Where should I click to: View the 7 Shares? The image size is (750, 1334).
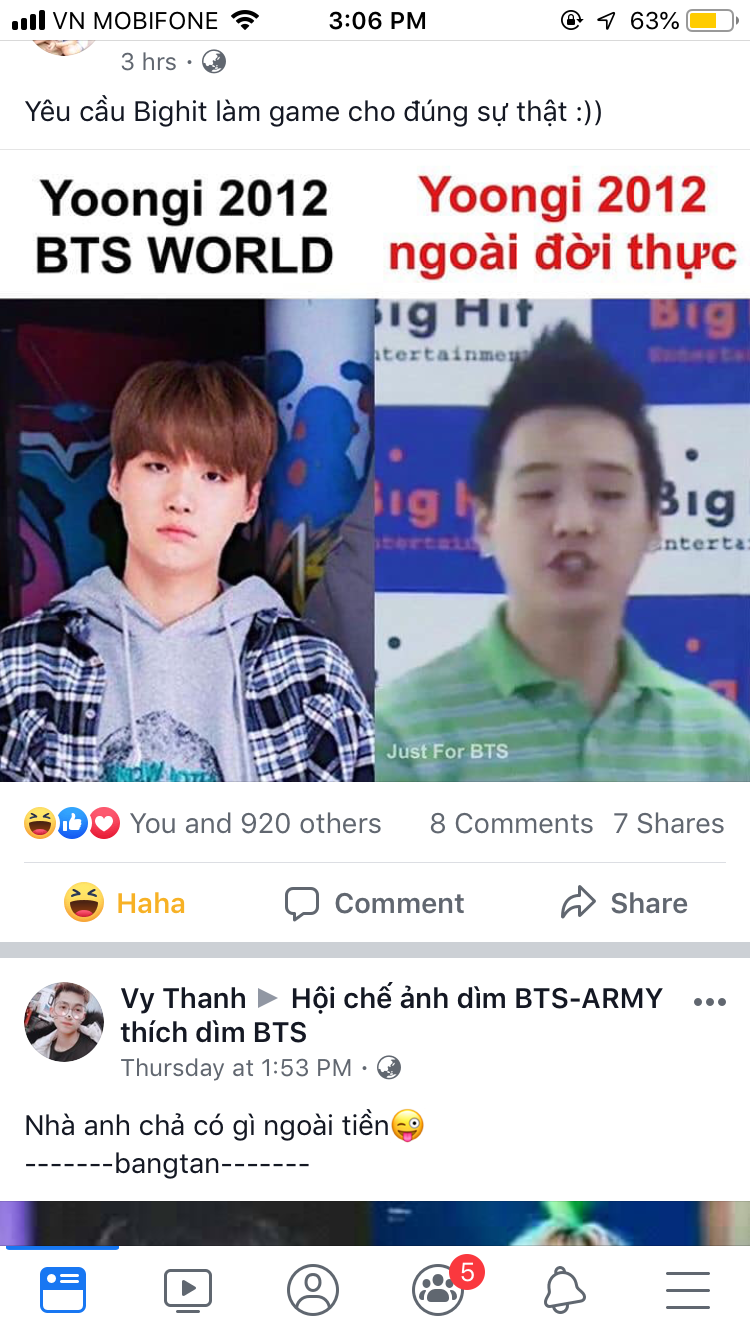(668, 824)
